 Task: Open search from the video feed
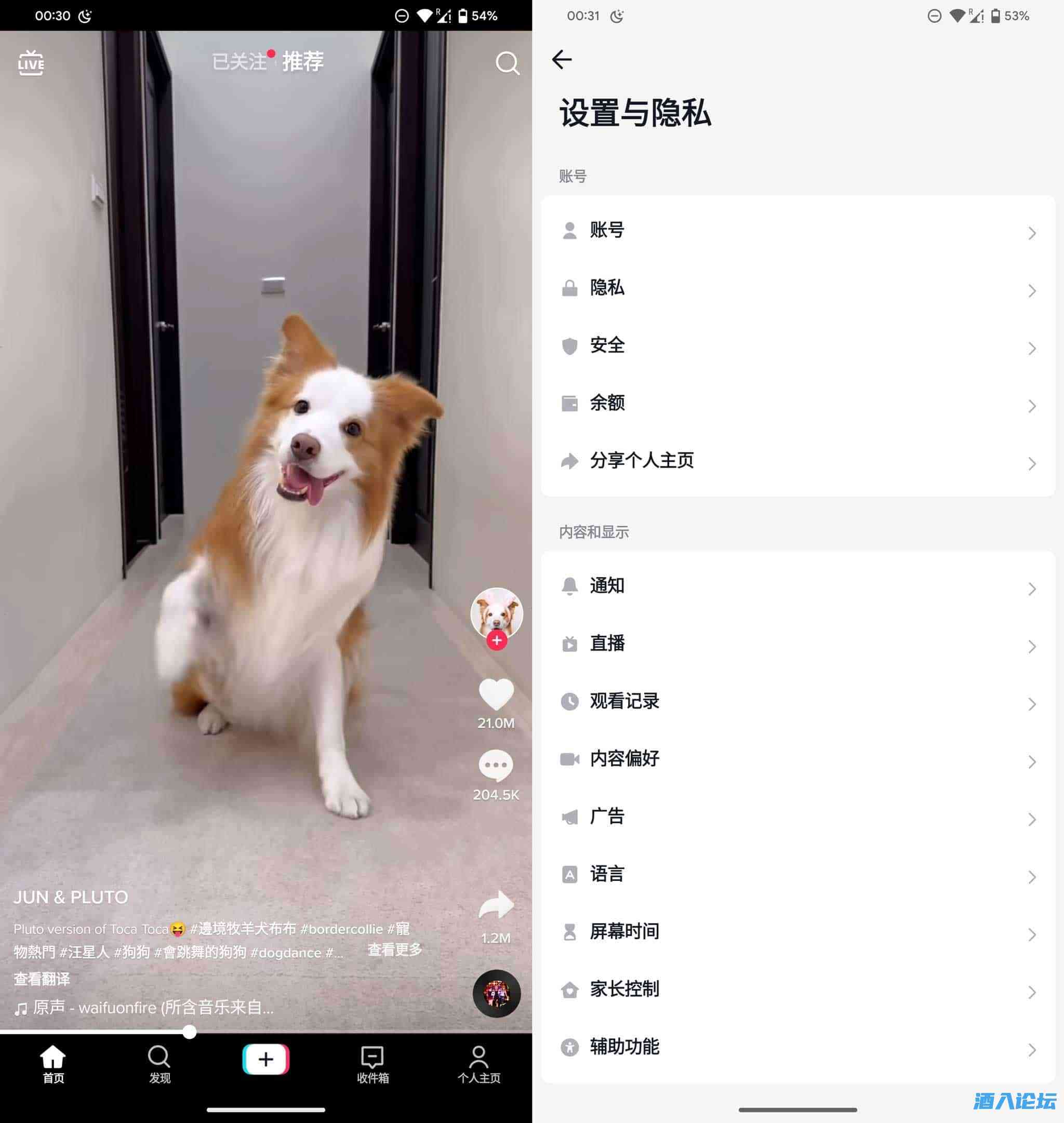507,63
